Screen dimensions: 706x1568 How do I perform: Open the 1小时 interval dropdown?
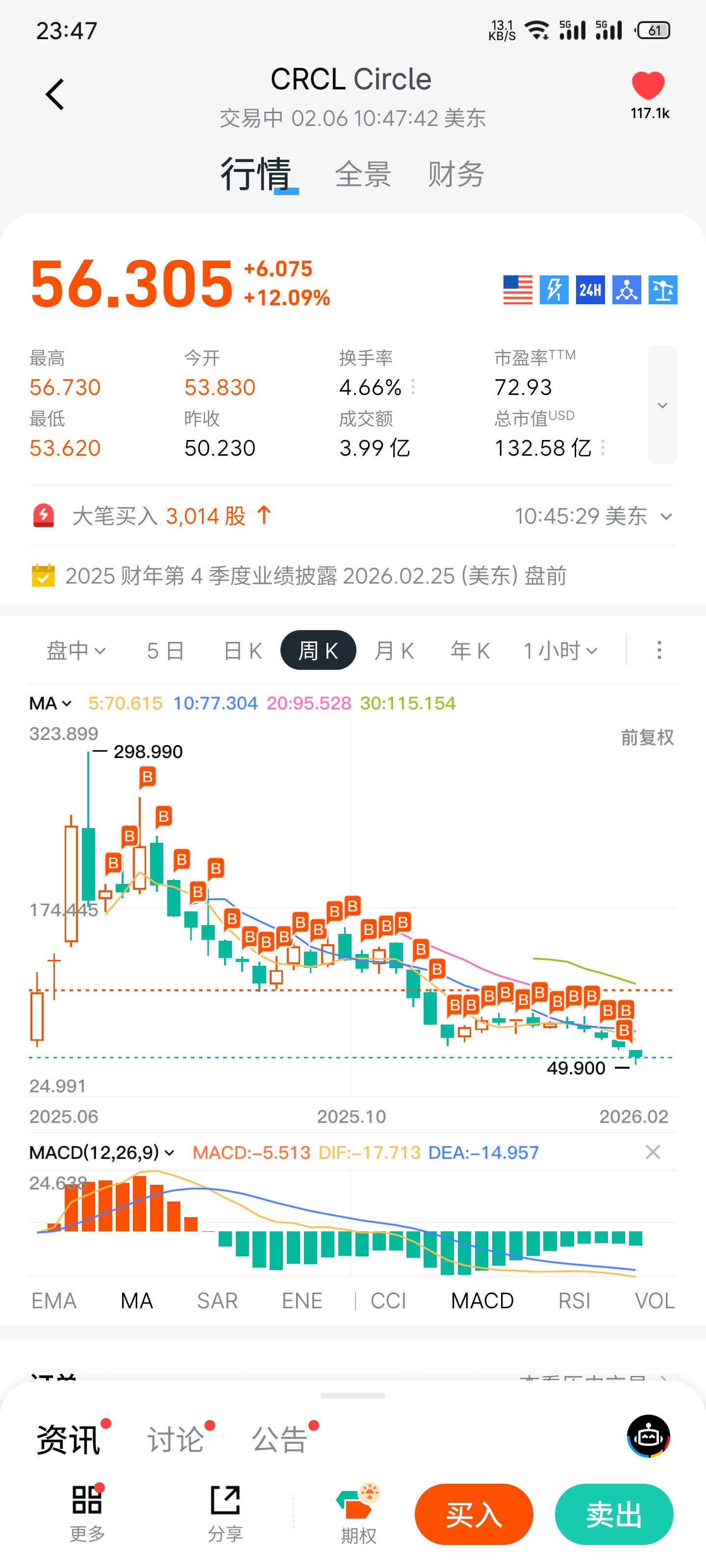click(x=560, y=651)
